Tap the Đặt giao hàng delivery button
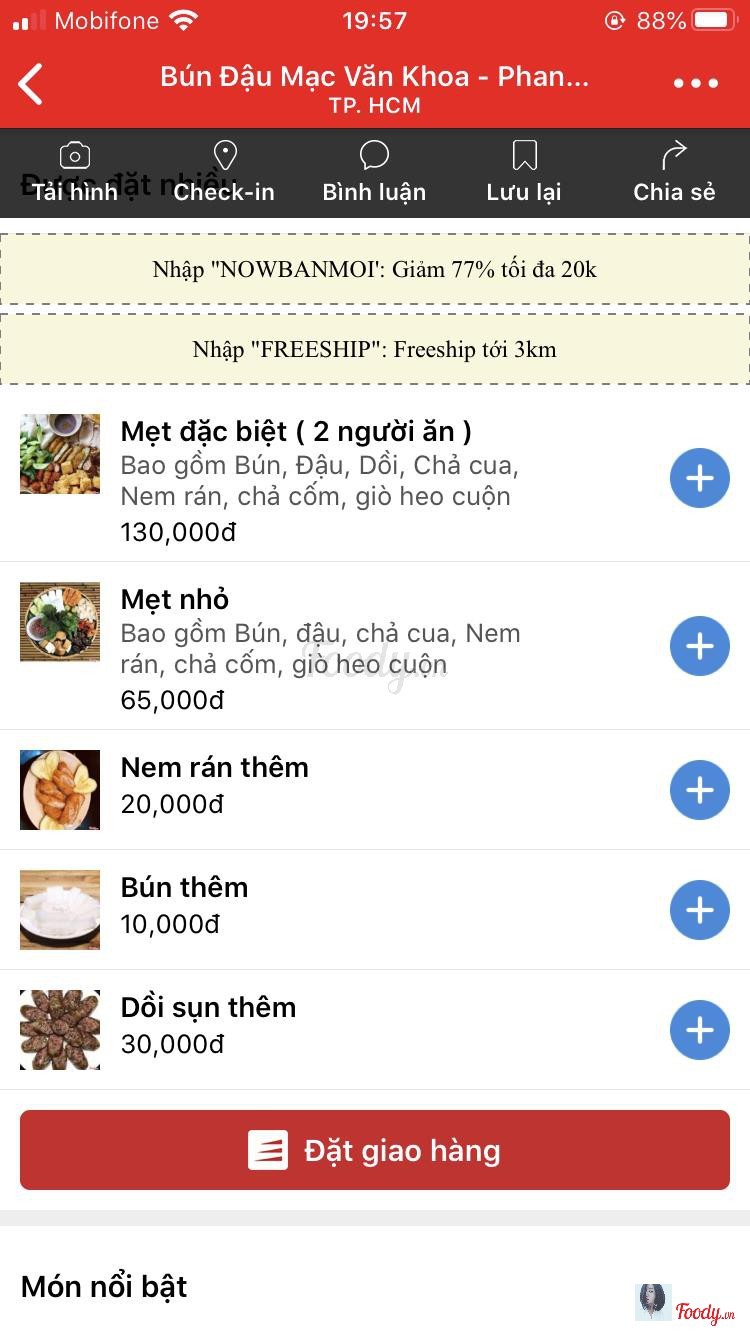The width and height of the screenshot is (750, 1334). (375, 1150)
